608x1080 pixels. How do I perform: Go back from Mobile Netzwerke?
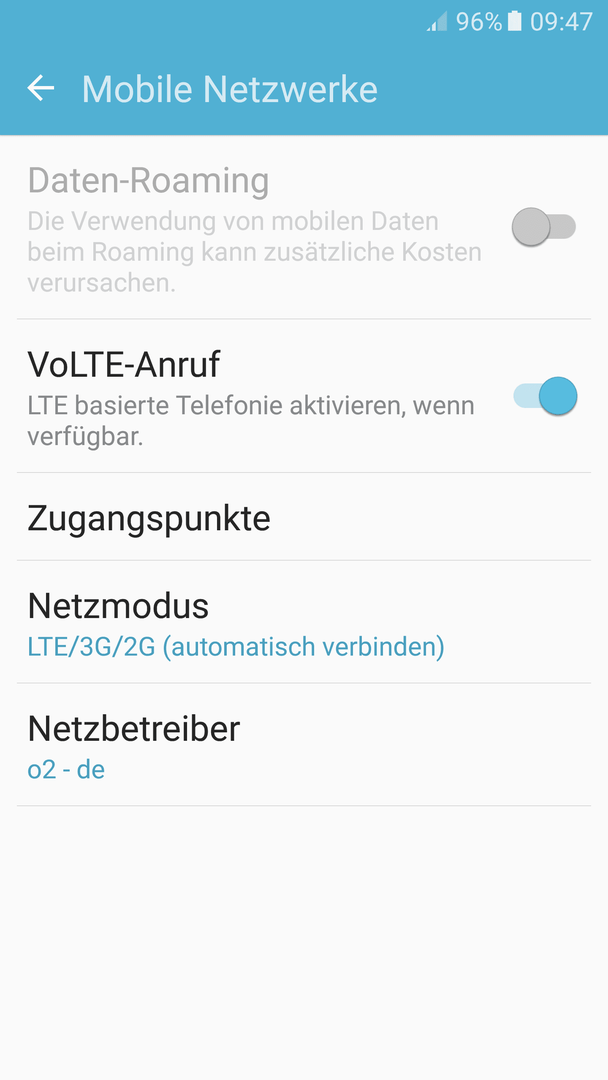point(41,88)
